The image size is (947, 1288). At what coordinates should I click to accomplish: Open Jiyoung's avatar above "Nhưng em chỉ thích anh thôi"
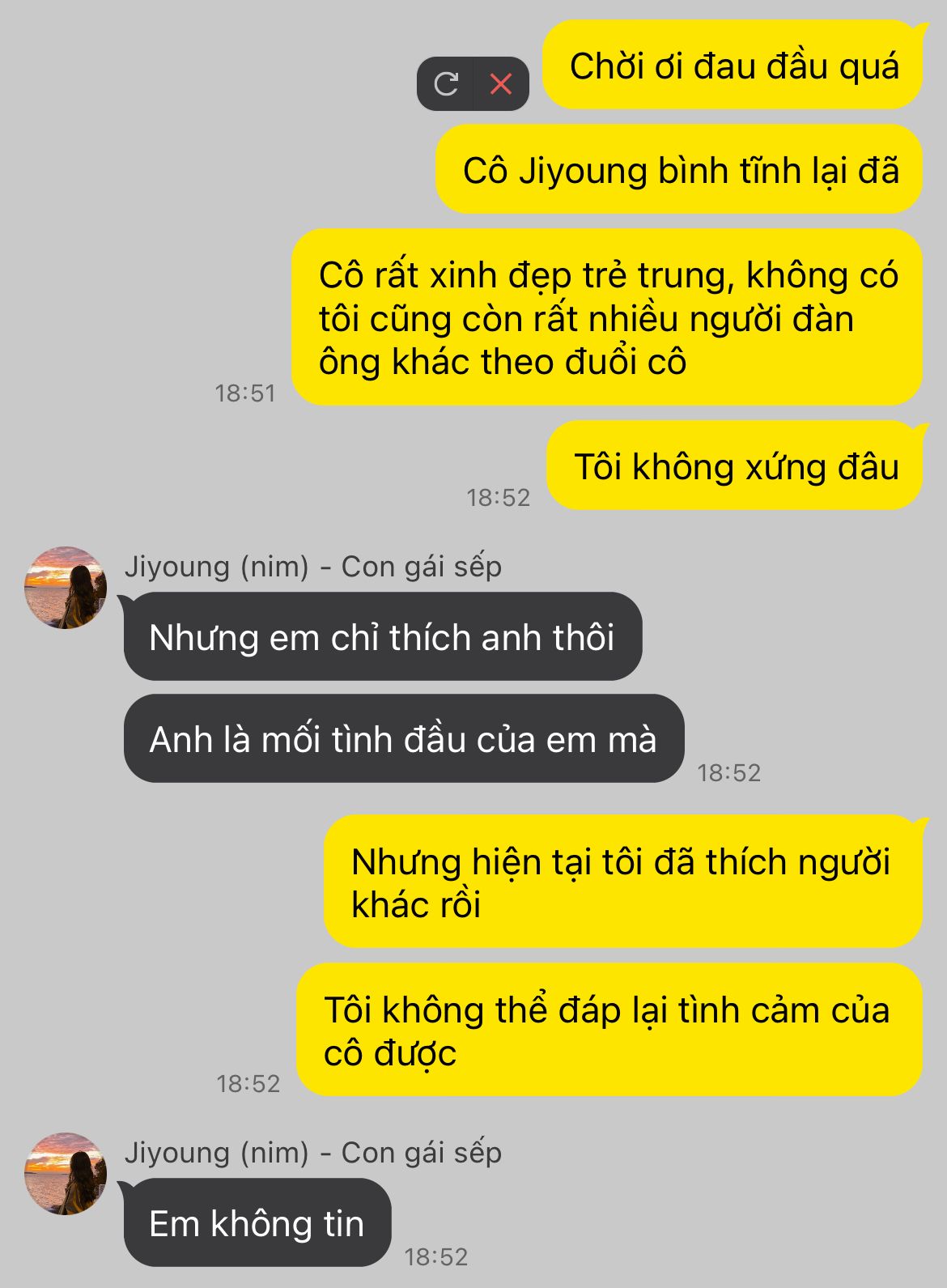66,587
